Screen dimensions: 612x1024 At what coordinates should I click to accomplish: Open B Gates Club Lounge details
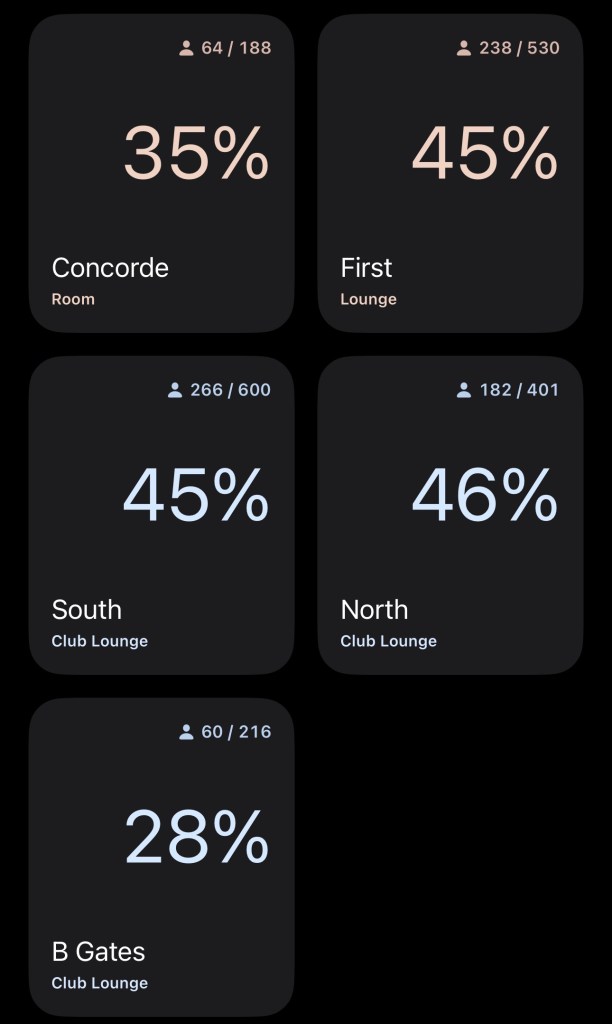[x=161, y=857]
